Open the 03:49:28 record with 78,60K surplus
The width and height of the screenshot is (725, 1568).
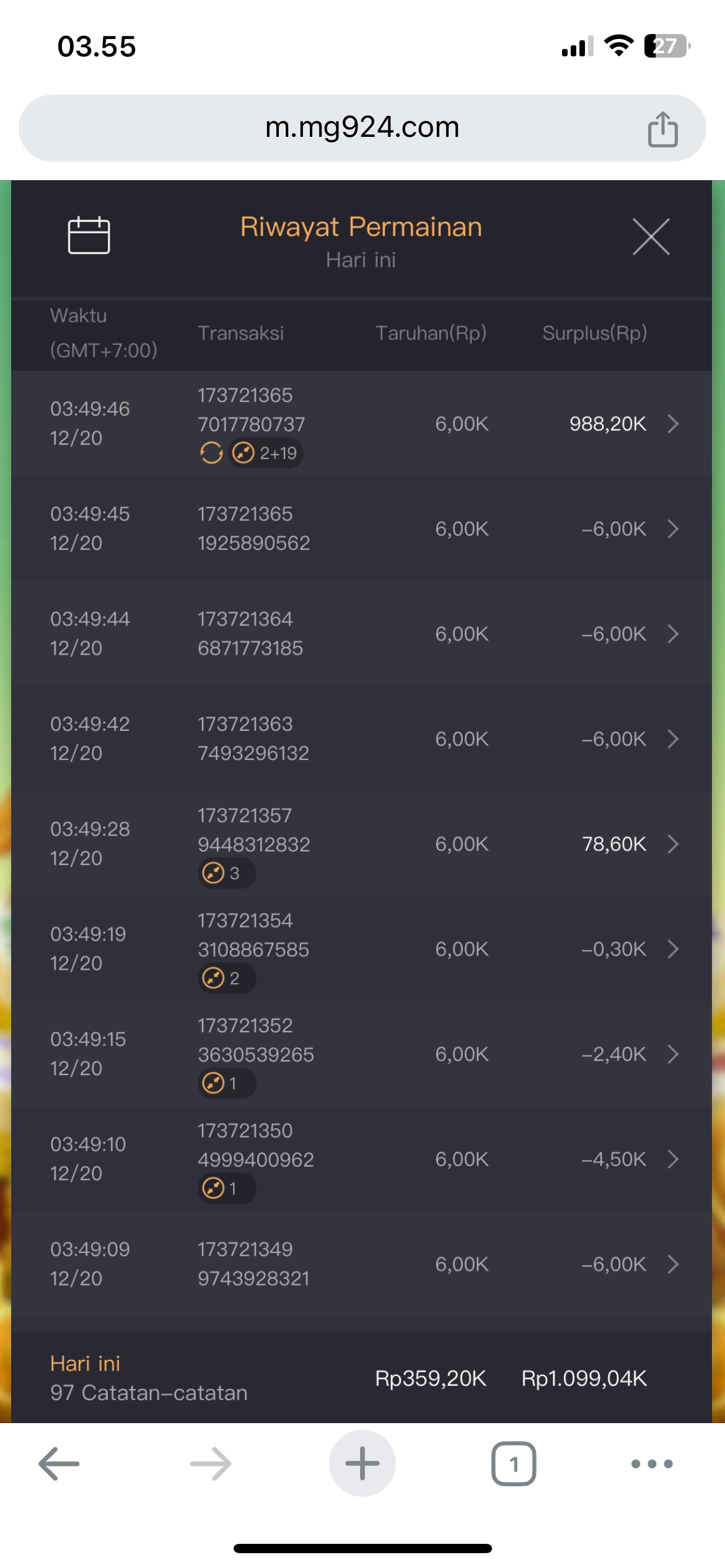[673, 843]
